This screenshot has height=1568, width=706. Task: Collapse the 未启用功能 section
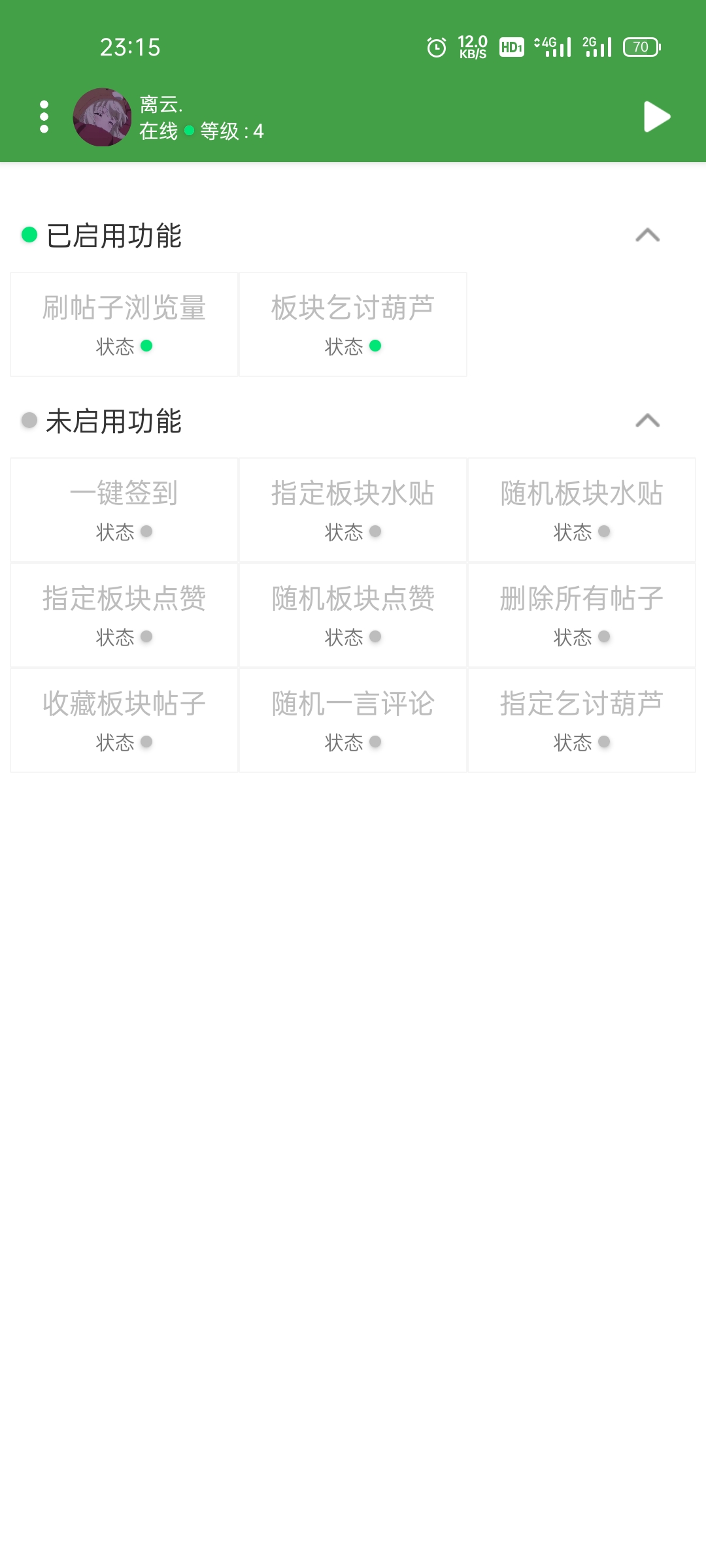[647, 421]
